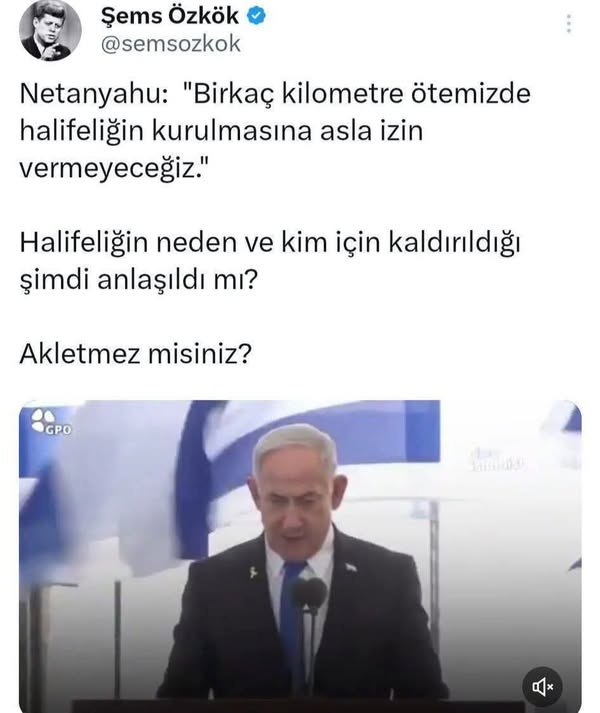Open Şems Özkök's profile picture

pos(49,29)
